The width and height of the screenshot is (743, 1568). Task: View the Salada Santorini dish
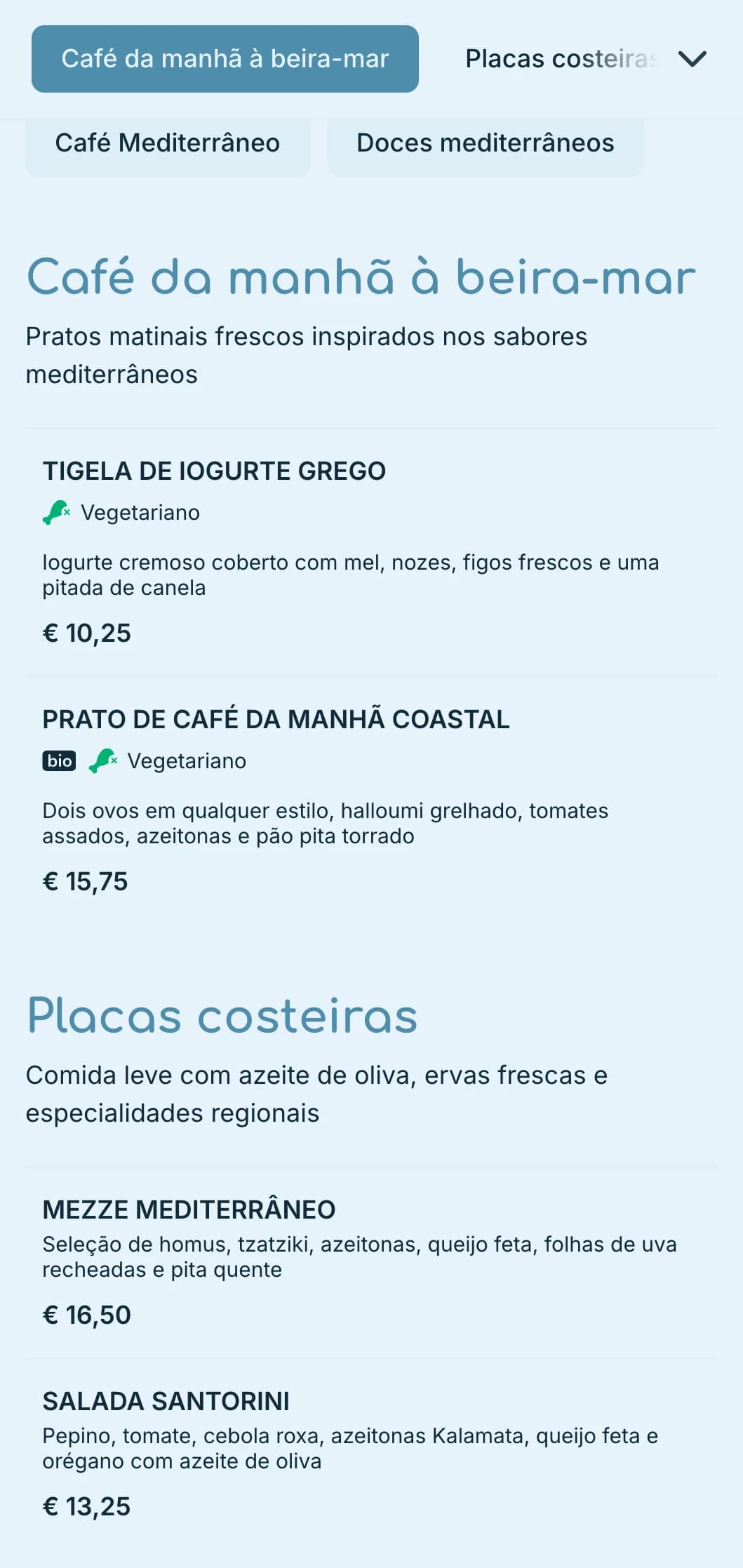point(166,1401)
